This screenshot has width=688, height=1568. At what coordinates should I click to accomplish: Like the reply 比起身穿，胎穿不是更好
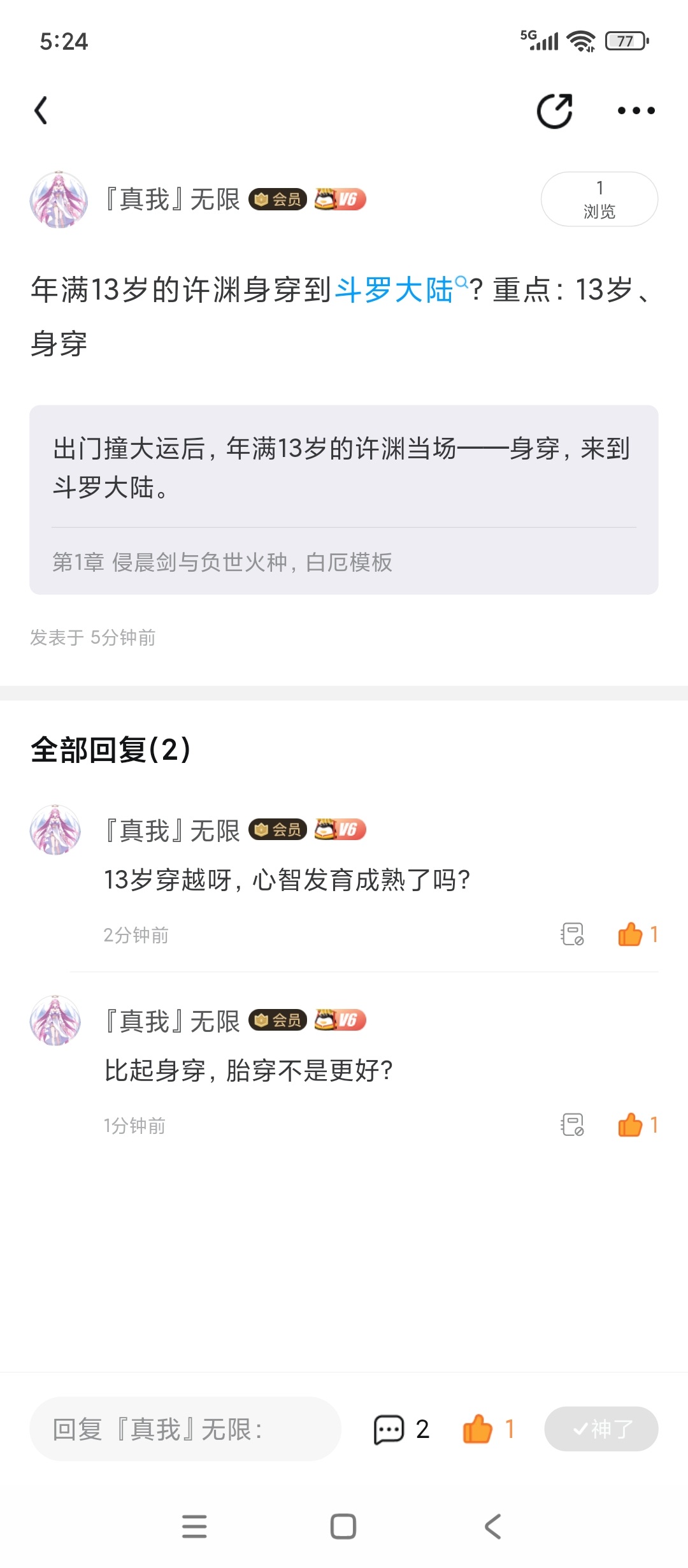coord(631,1125)
